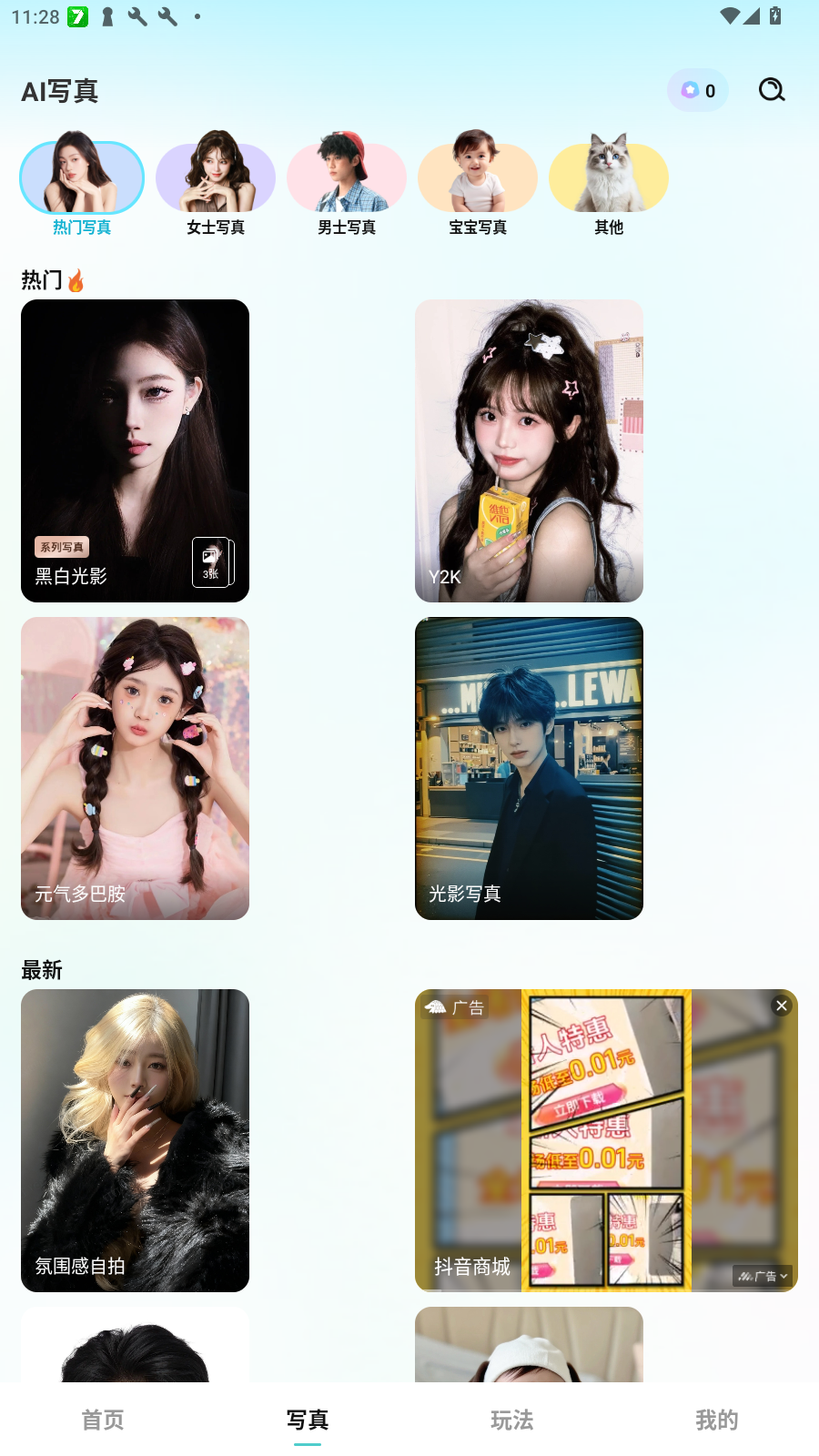Open the 元气多巴胺 photo template

(x=135, y=768)
